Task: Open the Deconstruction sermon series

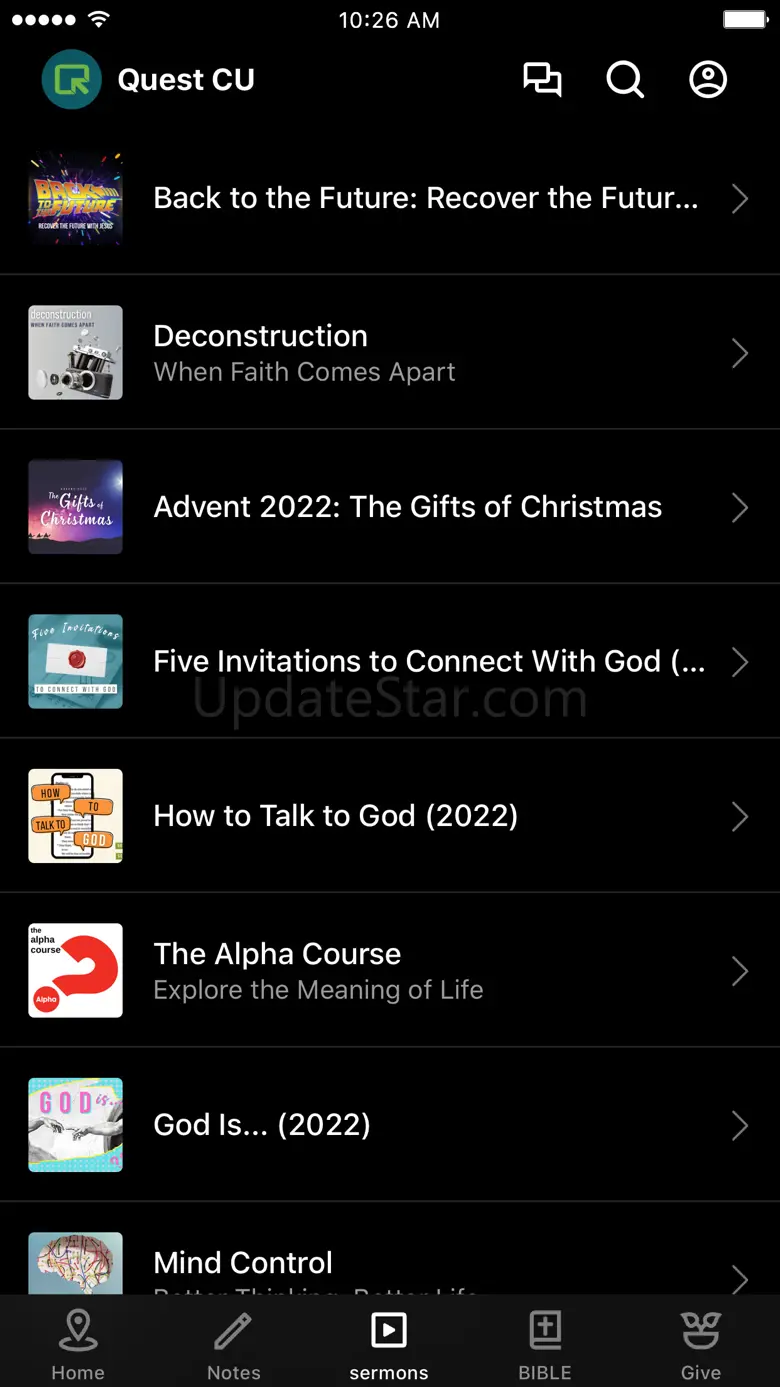Action: click(390, 353)
